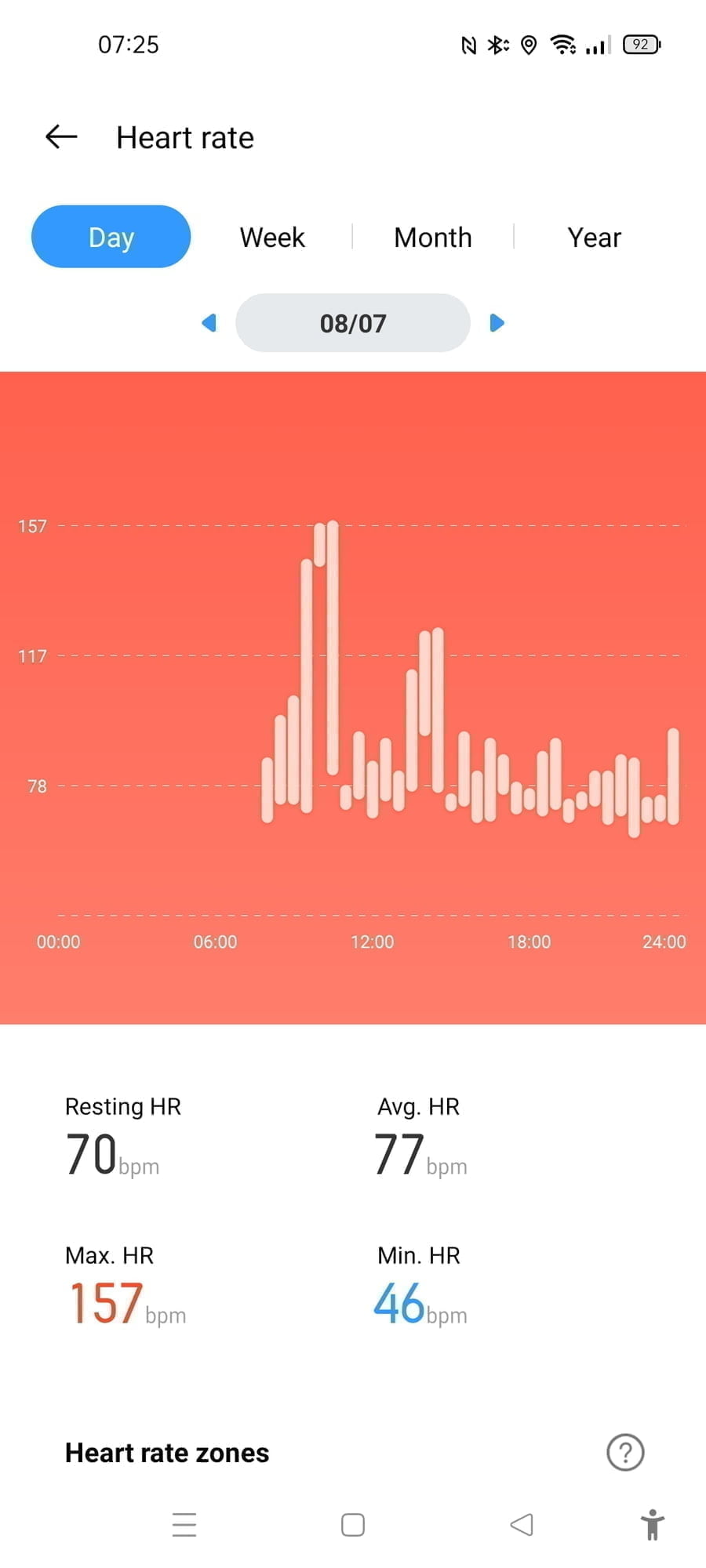Select the Day view tab
Screen dimensions: 706x1568
[111, 237]
